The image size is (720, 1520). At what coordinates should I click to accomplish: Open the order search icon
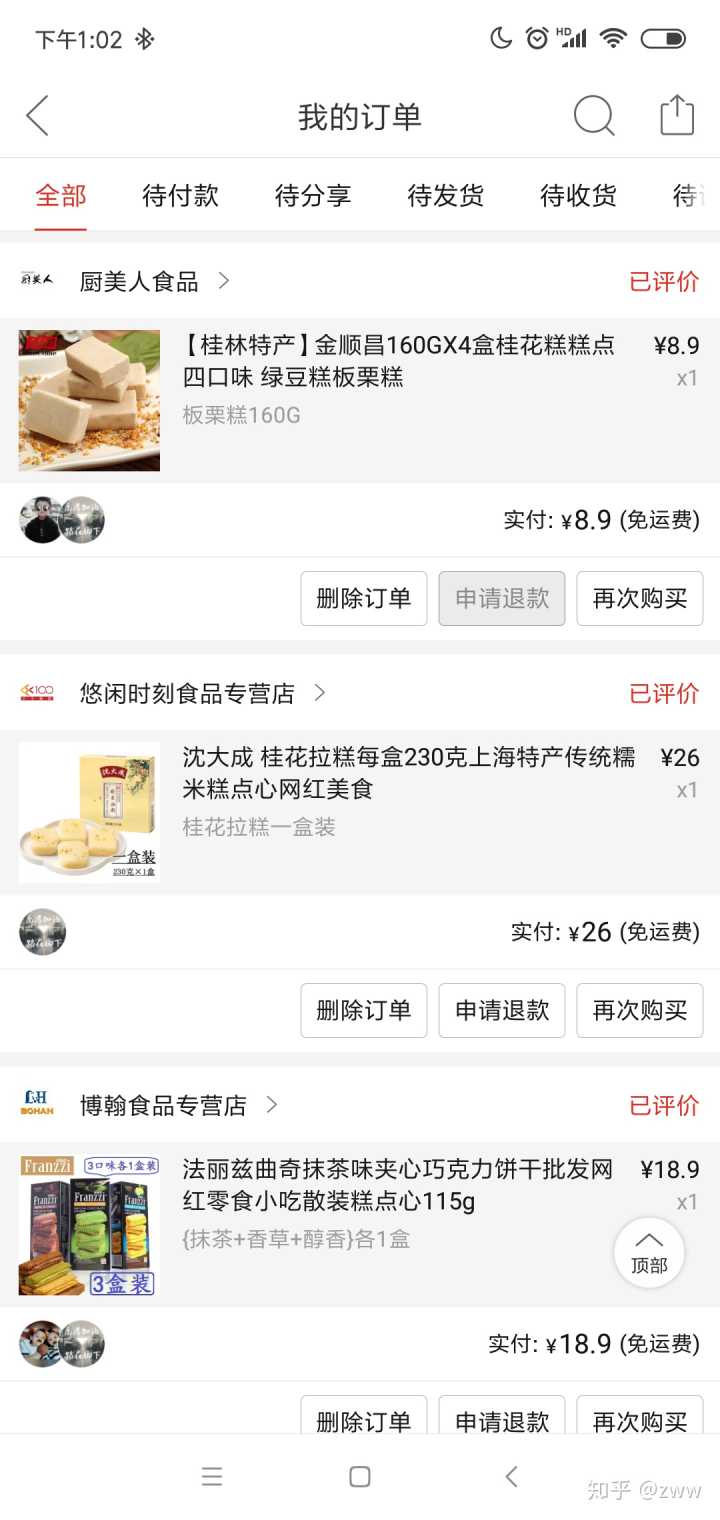[x=593, y=116]
